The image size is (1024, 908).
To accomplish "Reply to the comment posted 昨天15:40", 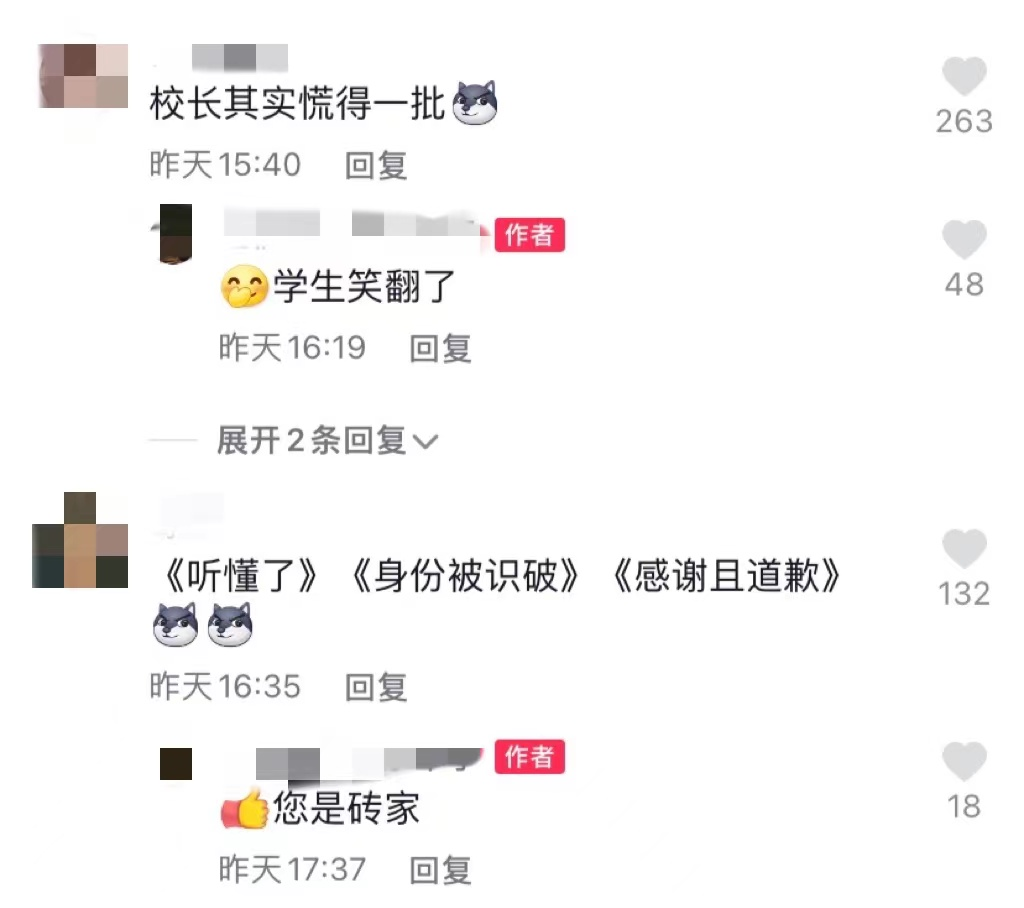I will [x=376, y=165].
